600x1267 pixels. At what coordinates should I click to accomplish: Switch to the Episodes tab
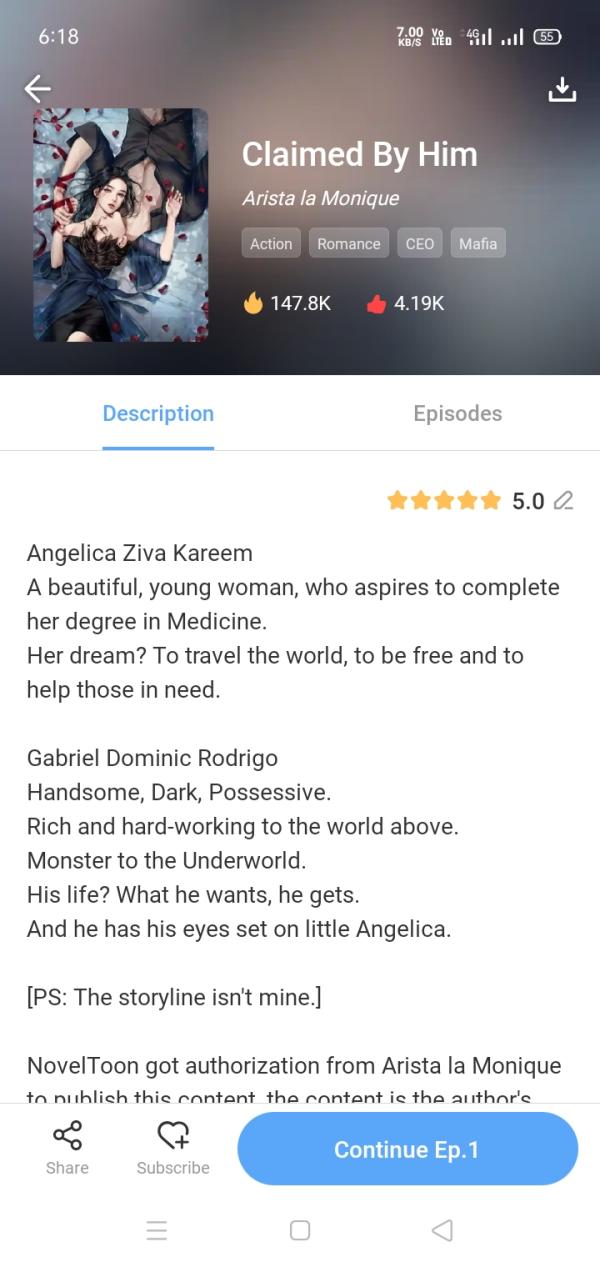coord(457,414)
